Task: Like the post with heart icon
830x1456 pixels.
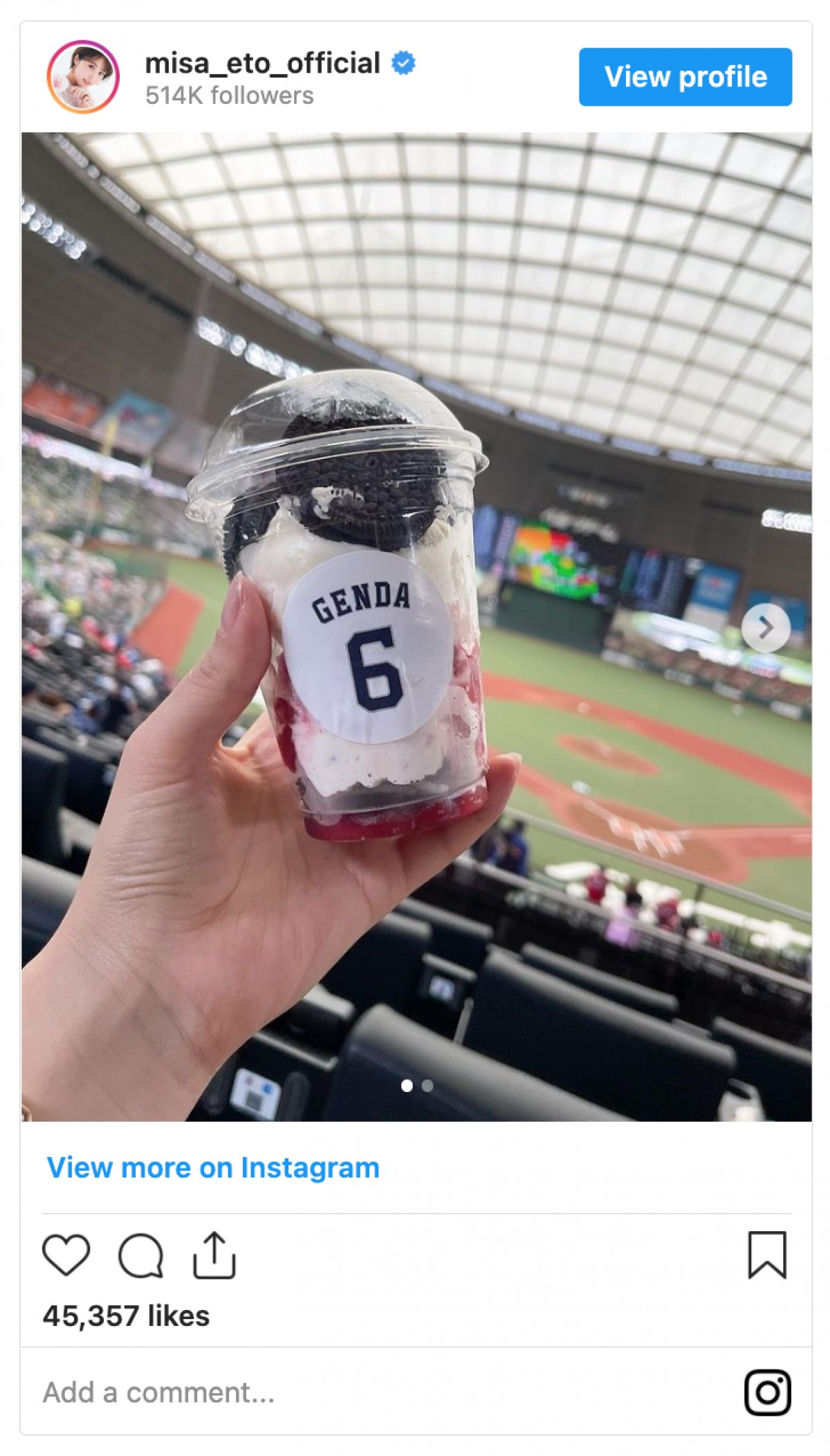Action: coord(66,1255)
